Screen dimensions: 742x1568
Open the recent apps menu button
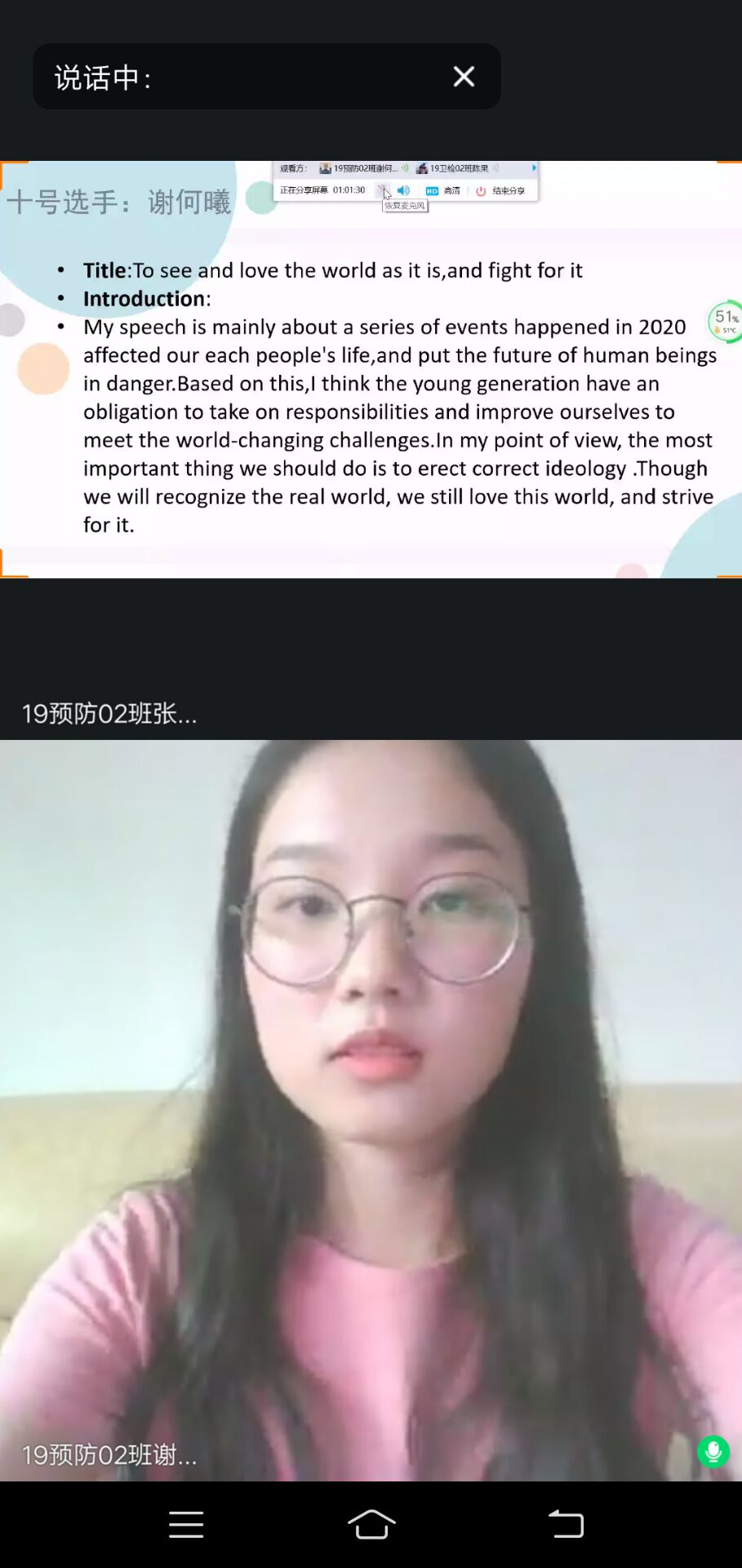(x=186, y=1524)
